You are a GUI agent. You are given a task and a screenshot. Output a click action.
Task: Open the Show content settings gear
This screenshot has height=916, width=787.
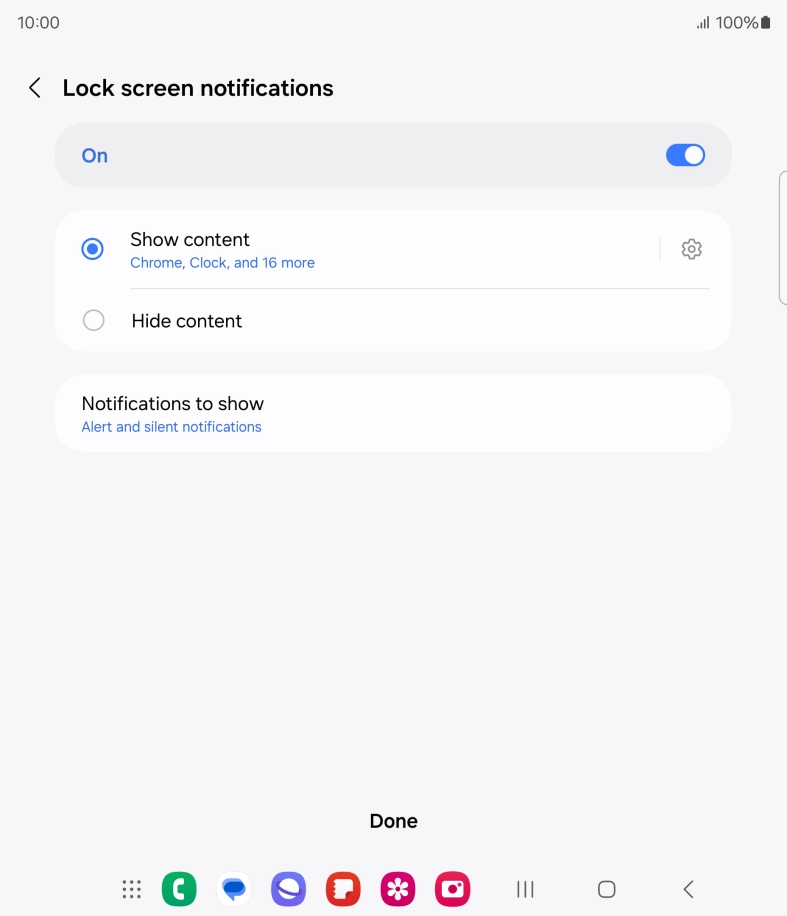coord(691,248)
